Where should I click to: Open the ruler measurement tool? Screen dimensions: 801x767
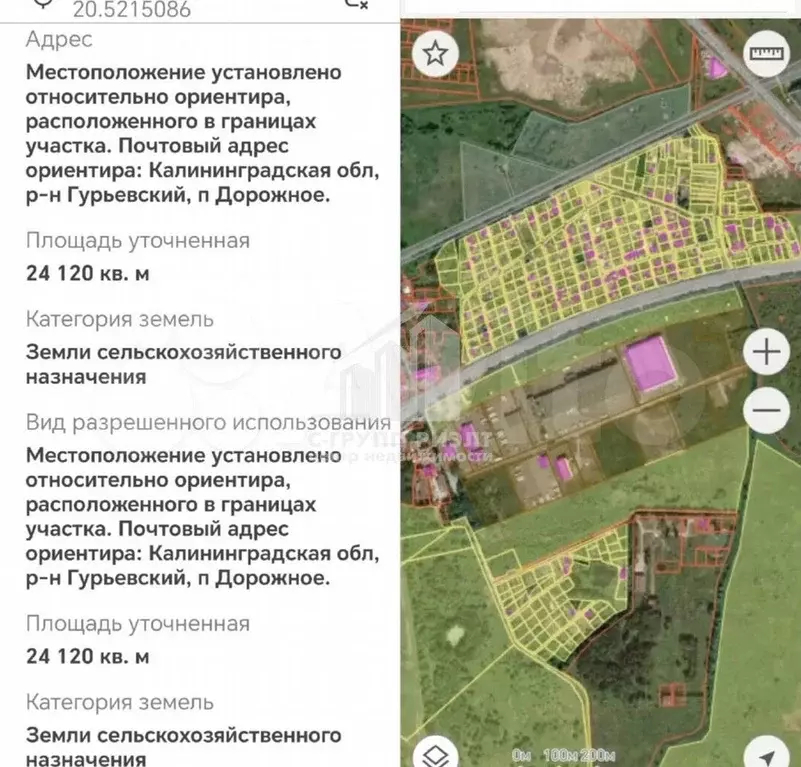coord(767,49)
